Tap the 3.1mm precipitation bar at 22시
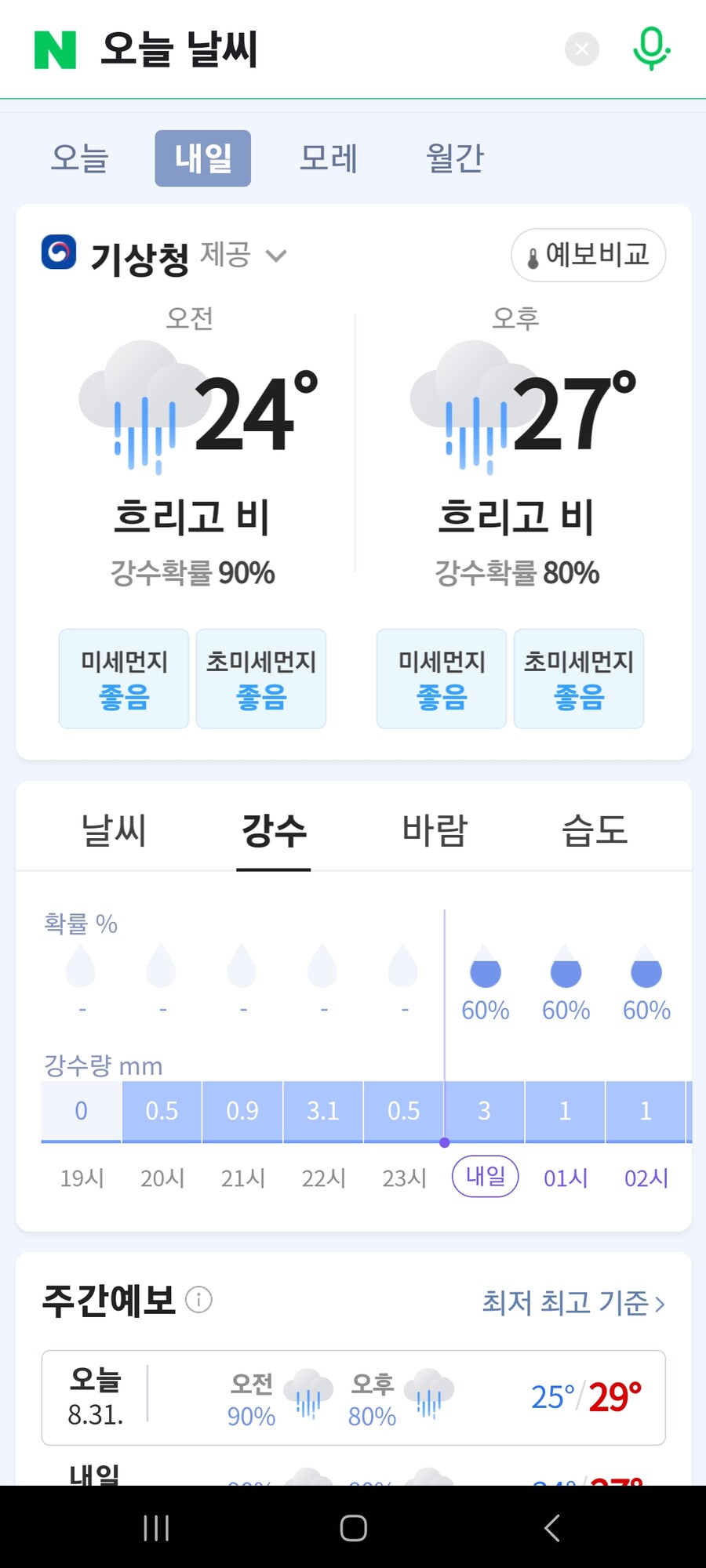Viewport: 706px width, 1568px height. (322, 1111)
